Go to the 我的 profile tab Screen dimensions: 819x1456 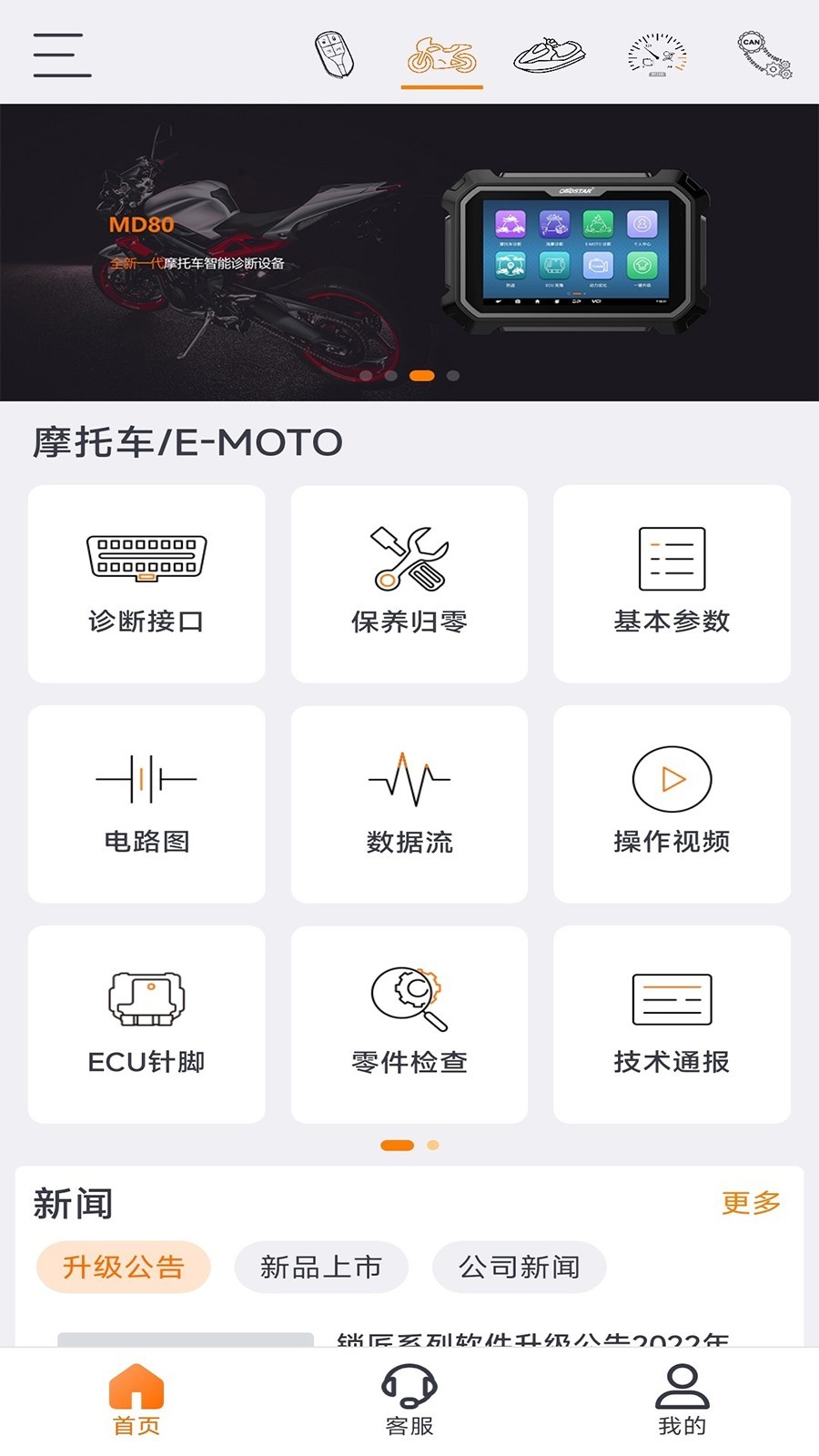[682, 1400]
